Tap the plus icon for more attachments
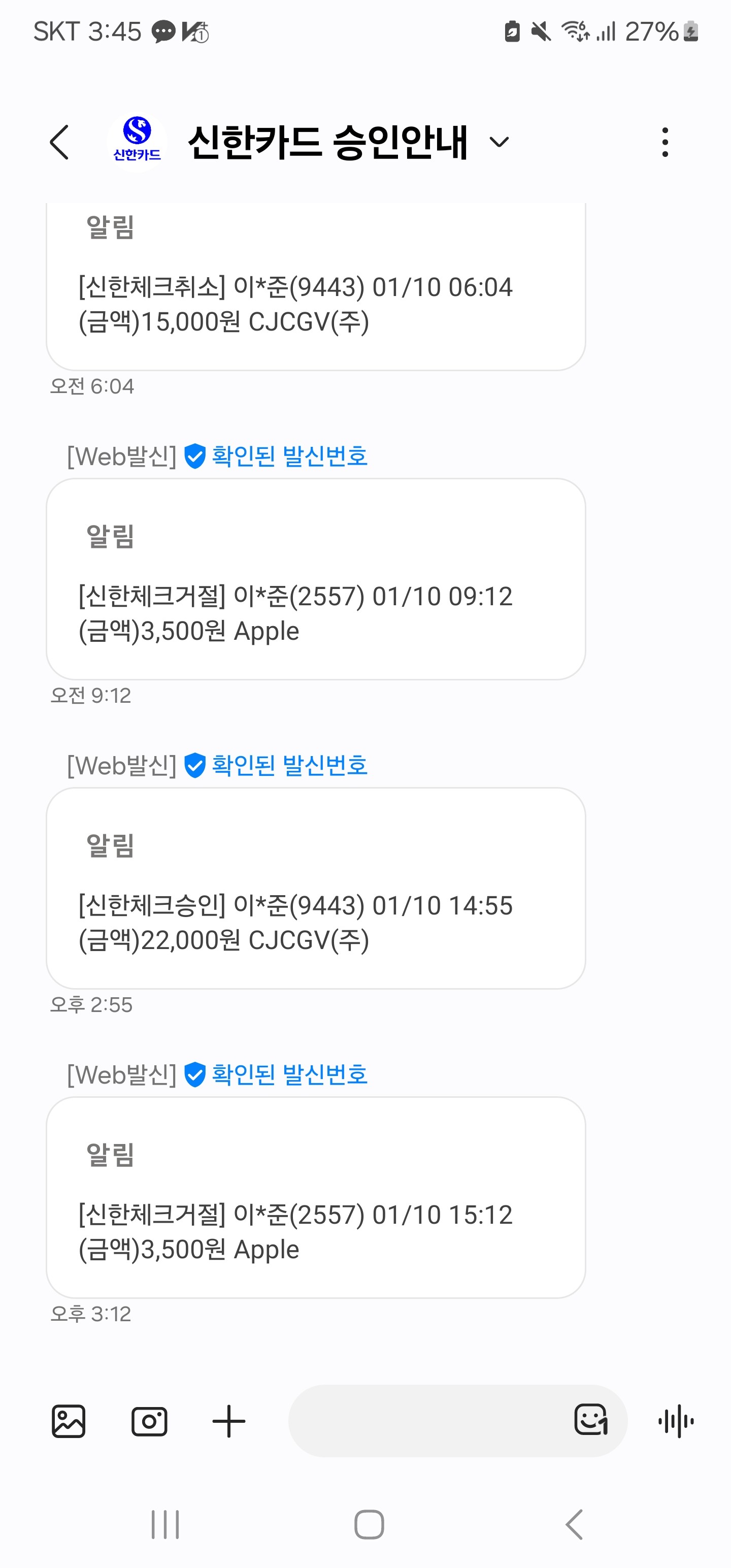731x1568 pixels. pos(229,1421)
